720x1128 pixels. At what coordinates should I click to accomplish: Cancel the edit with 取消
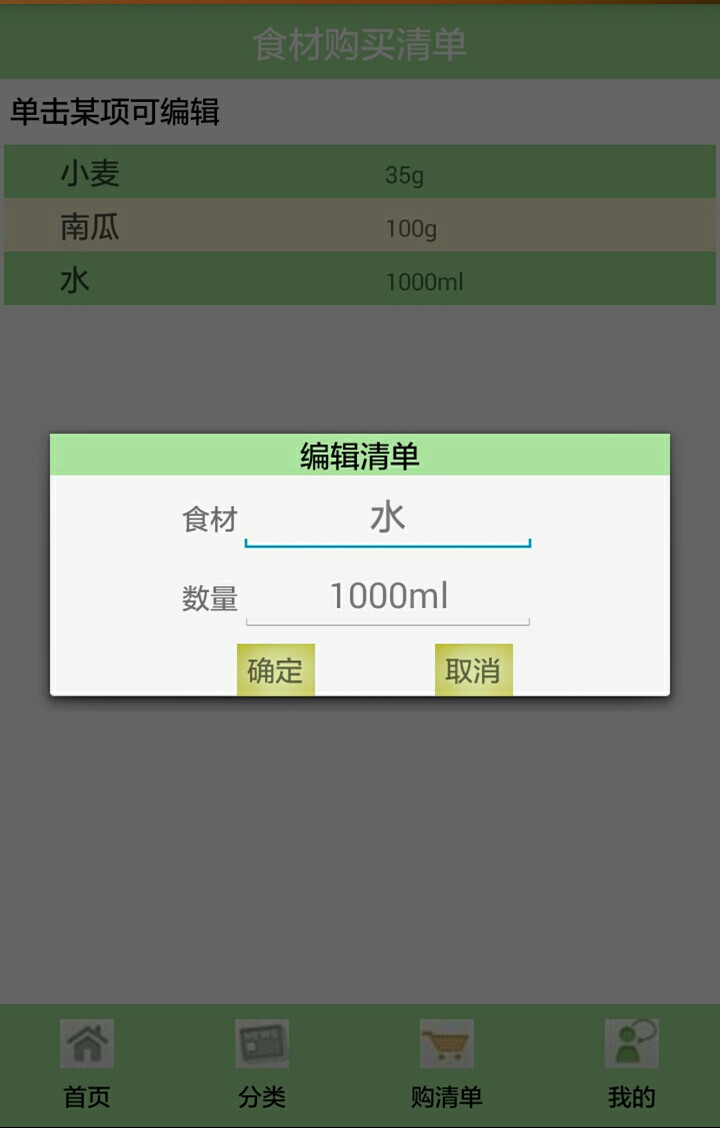(x=473, y=670)
